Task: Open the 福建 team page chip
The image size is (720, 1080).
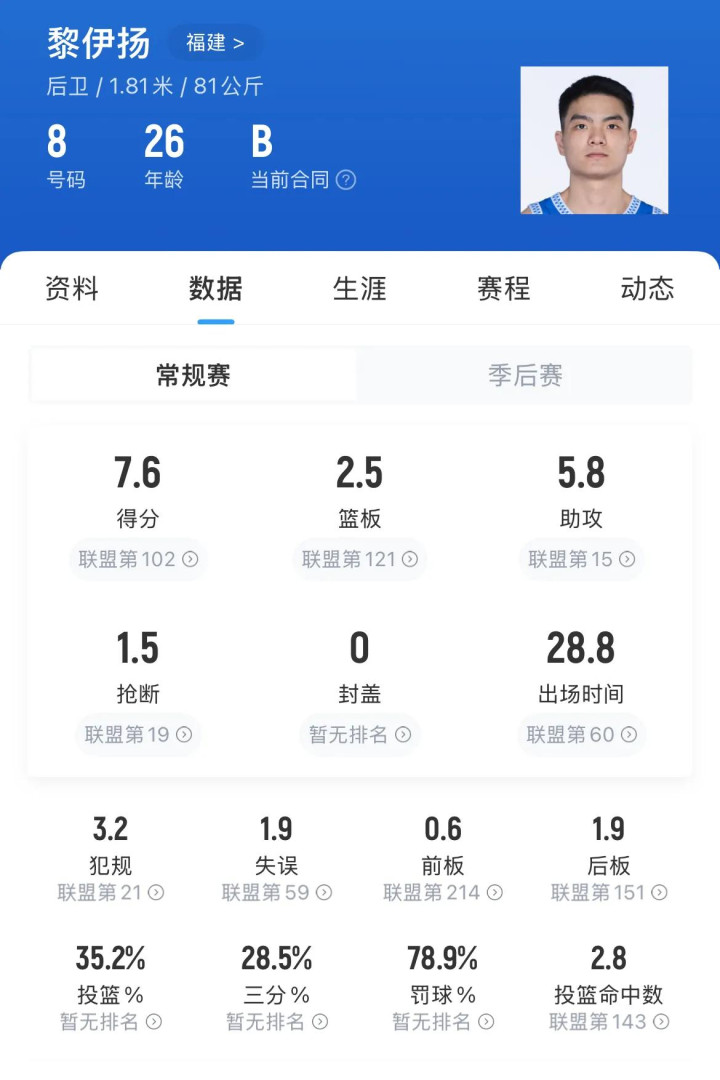Action: [x=214, y=43]
